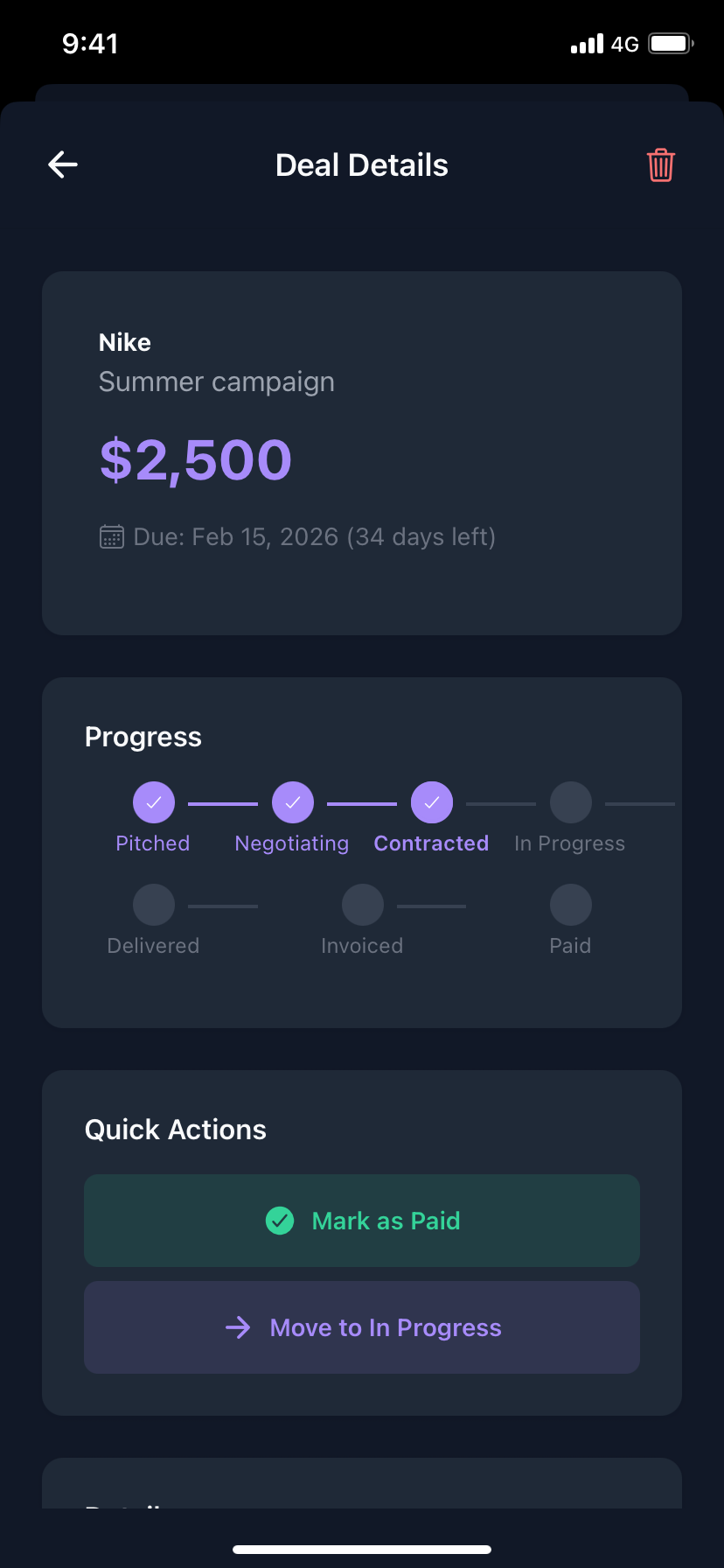Viewport: 724px width, 1568px height.
Task: Tap the progress line between Negotiating and Contracted
Action: coord(362,802)
